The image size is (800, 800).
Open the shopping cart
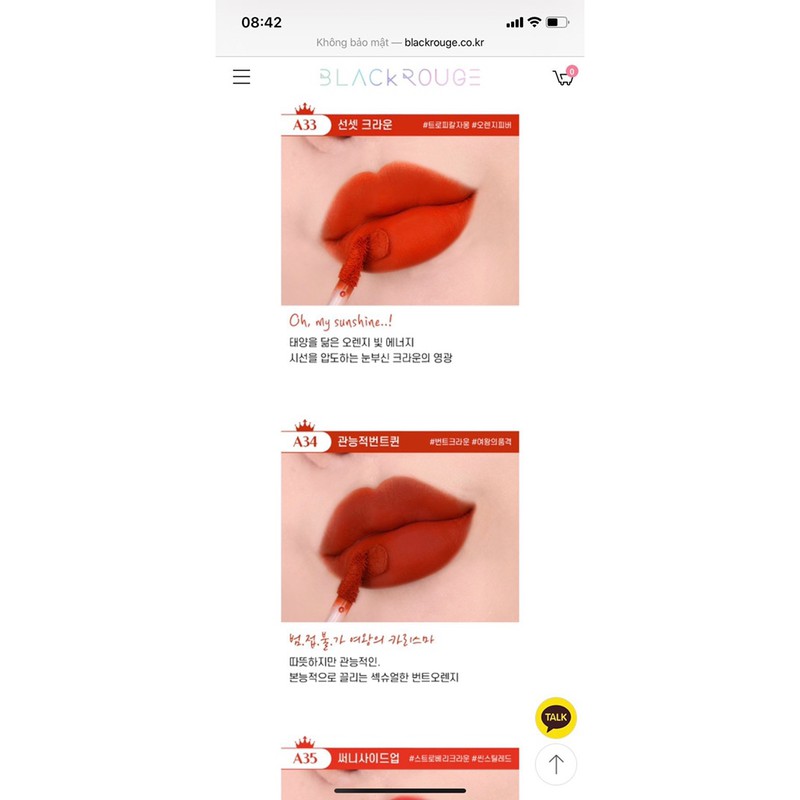564,77
